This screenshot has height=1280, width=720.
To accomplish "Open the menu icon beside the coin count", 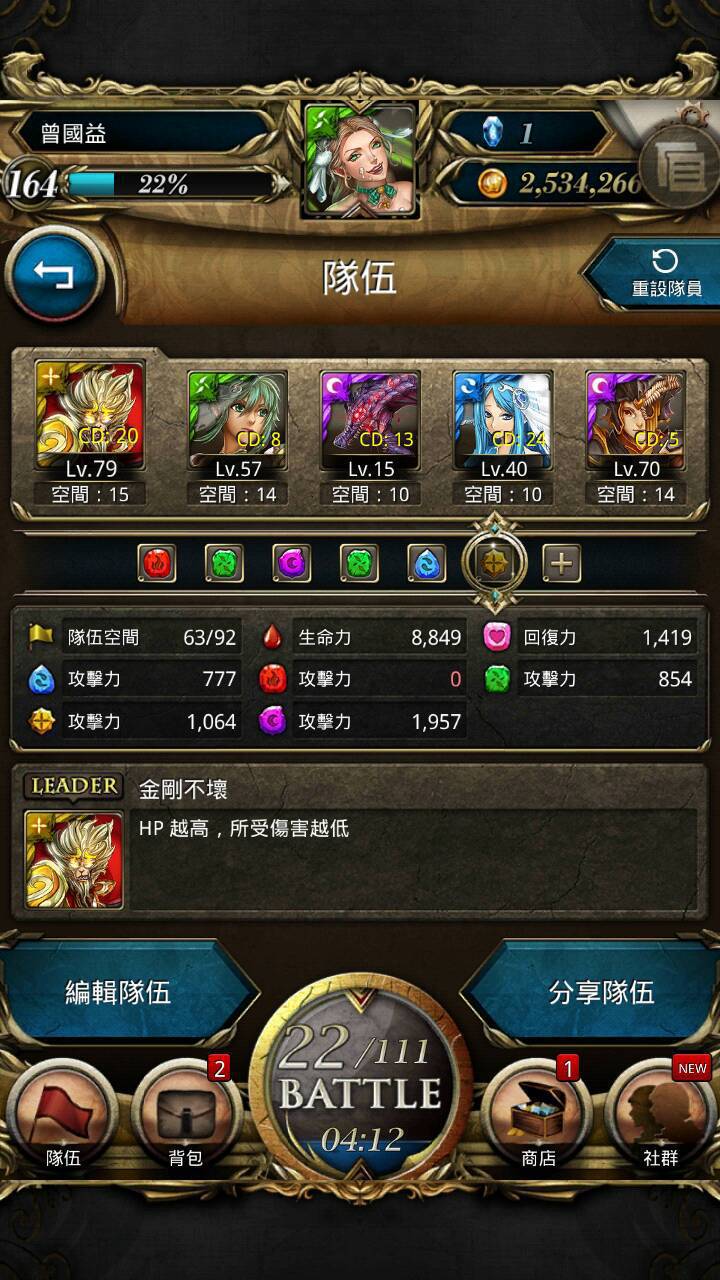I will pos(682,168).
